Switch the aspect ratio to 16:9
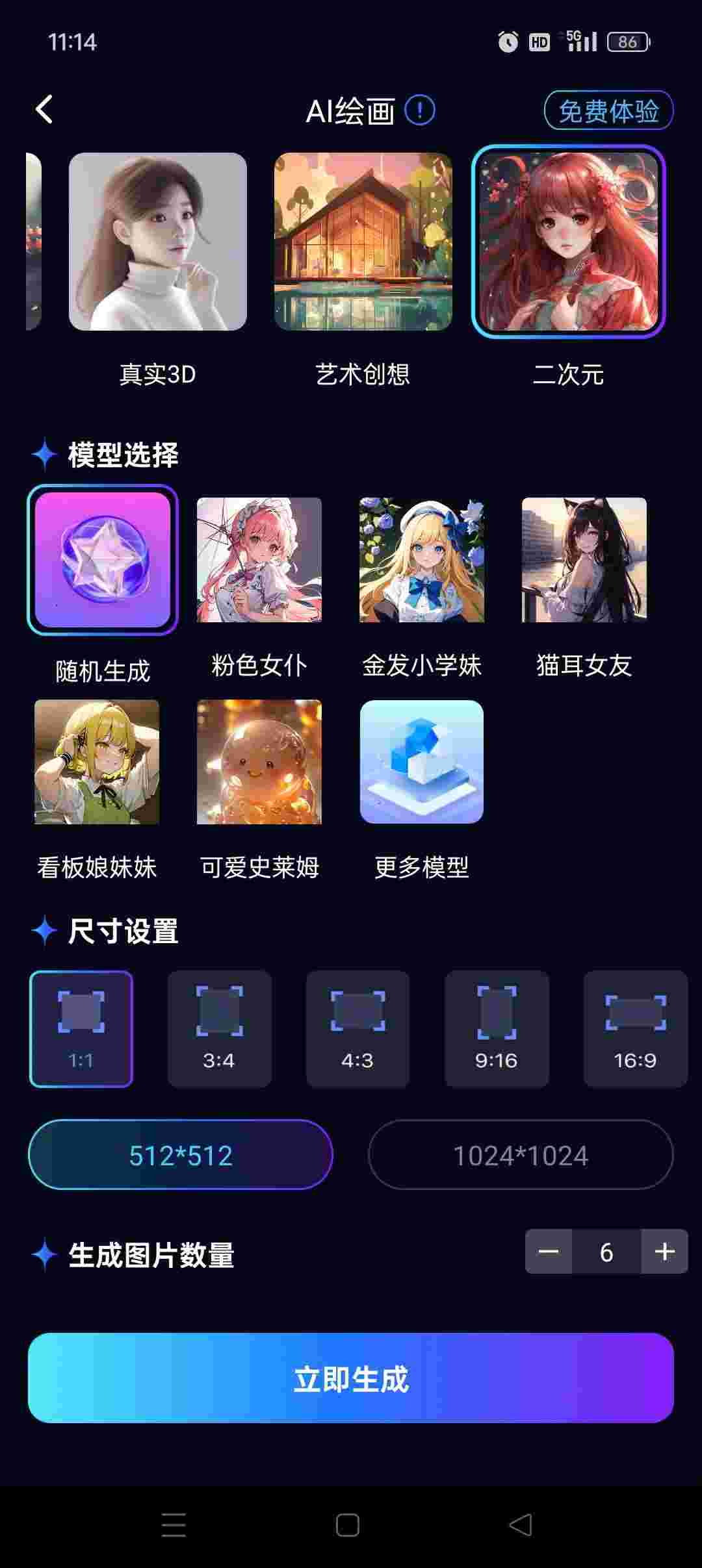This screenshot has width=702, height=1568. (635, 1028)
